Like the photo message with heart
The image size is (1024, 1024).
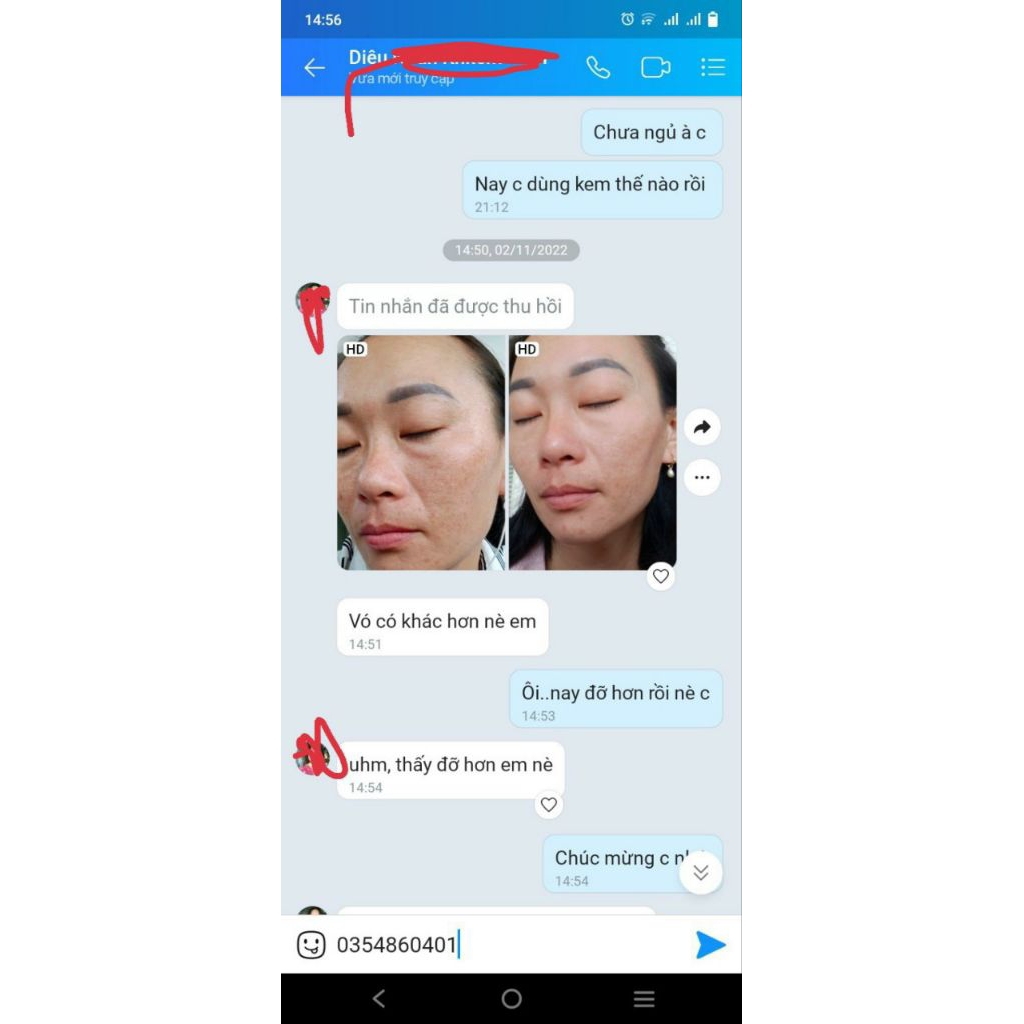point(660,576)
